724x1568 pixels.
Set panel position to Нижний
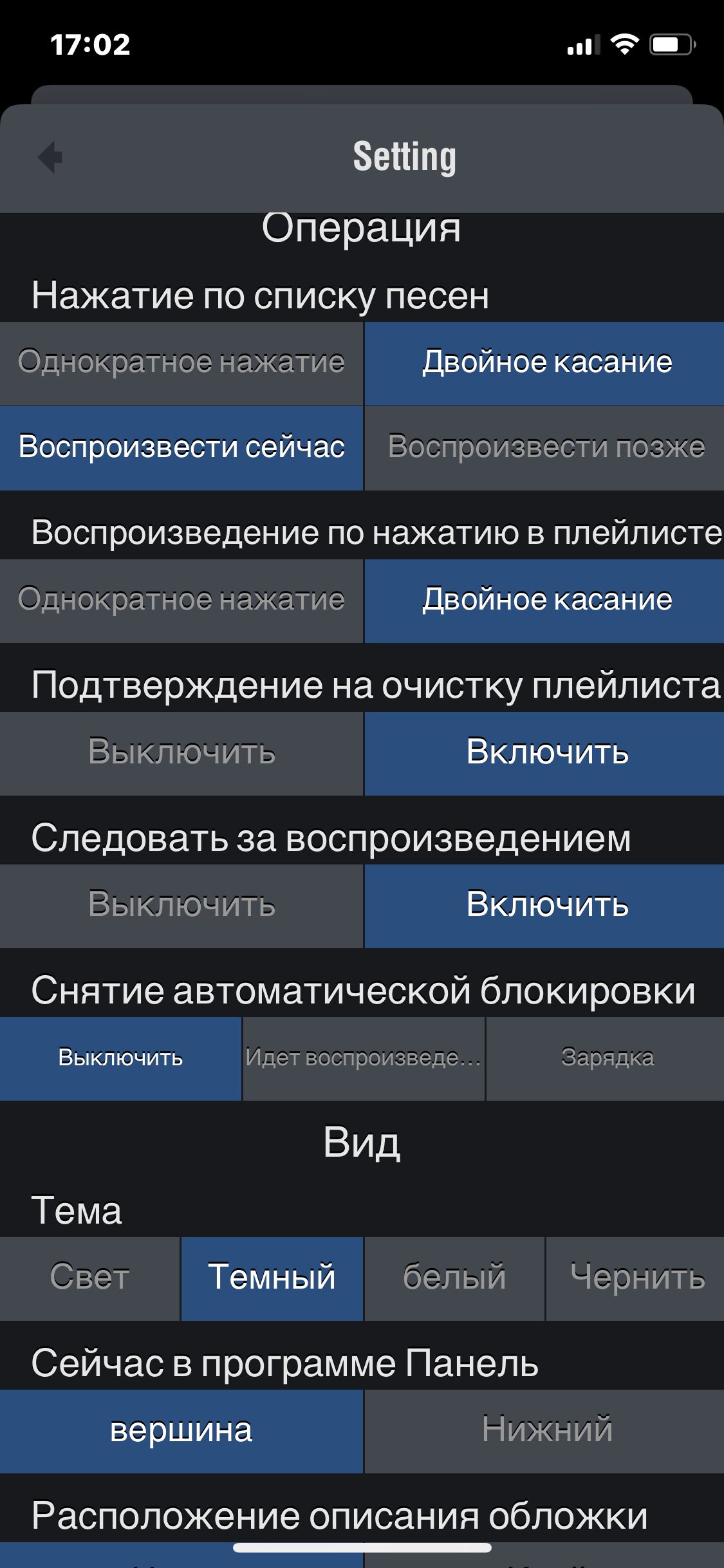(x=544, y=1432)
